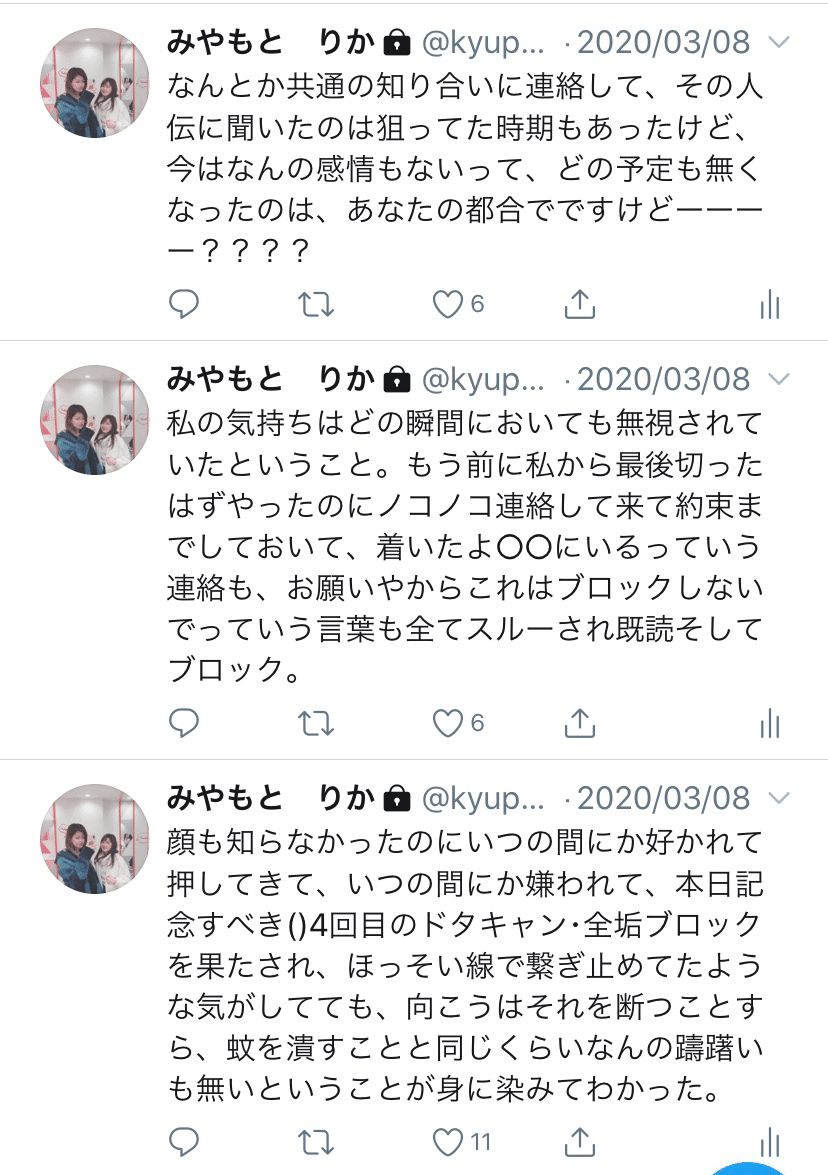Share the tweet starting 顔も知らなかった
This screenshot has width=828, height=1175.
[580, 1141]
